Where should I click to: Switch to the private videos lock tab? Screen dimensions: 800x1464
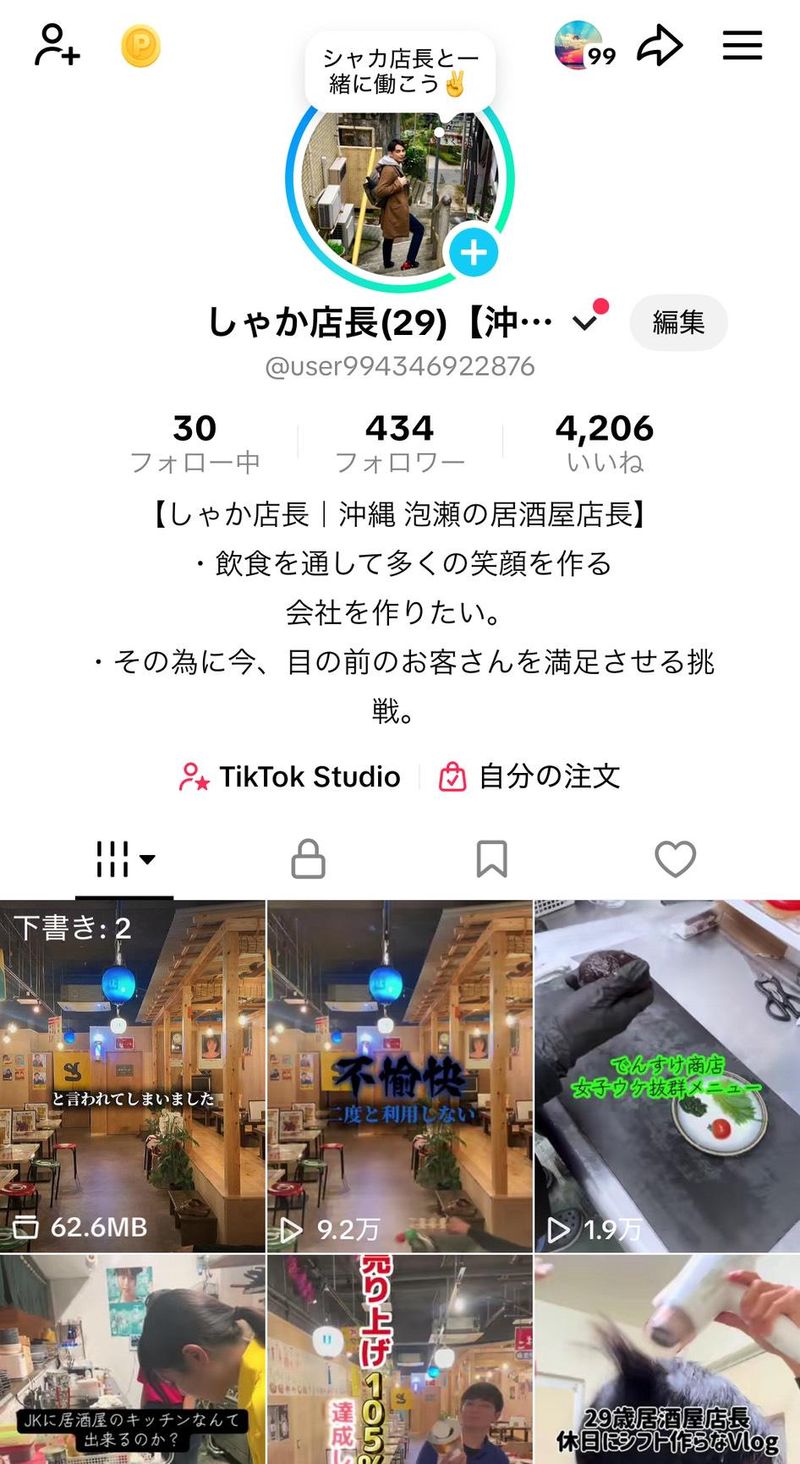tap(308, 859)
